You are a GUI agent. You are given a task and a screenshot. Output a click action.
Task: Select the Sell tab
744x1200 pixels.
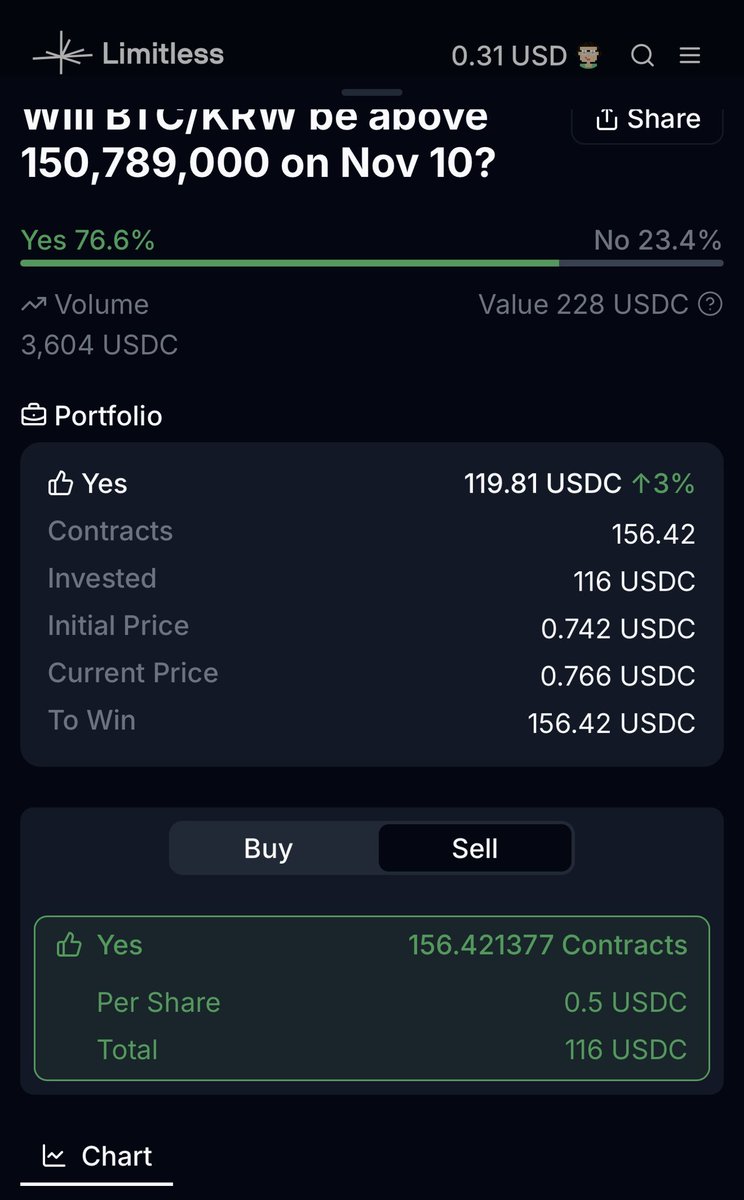(x=474, y=849)
